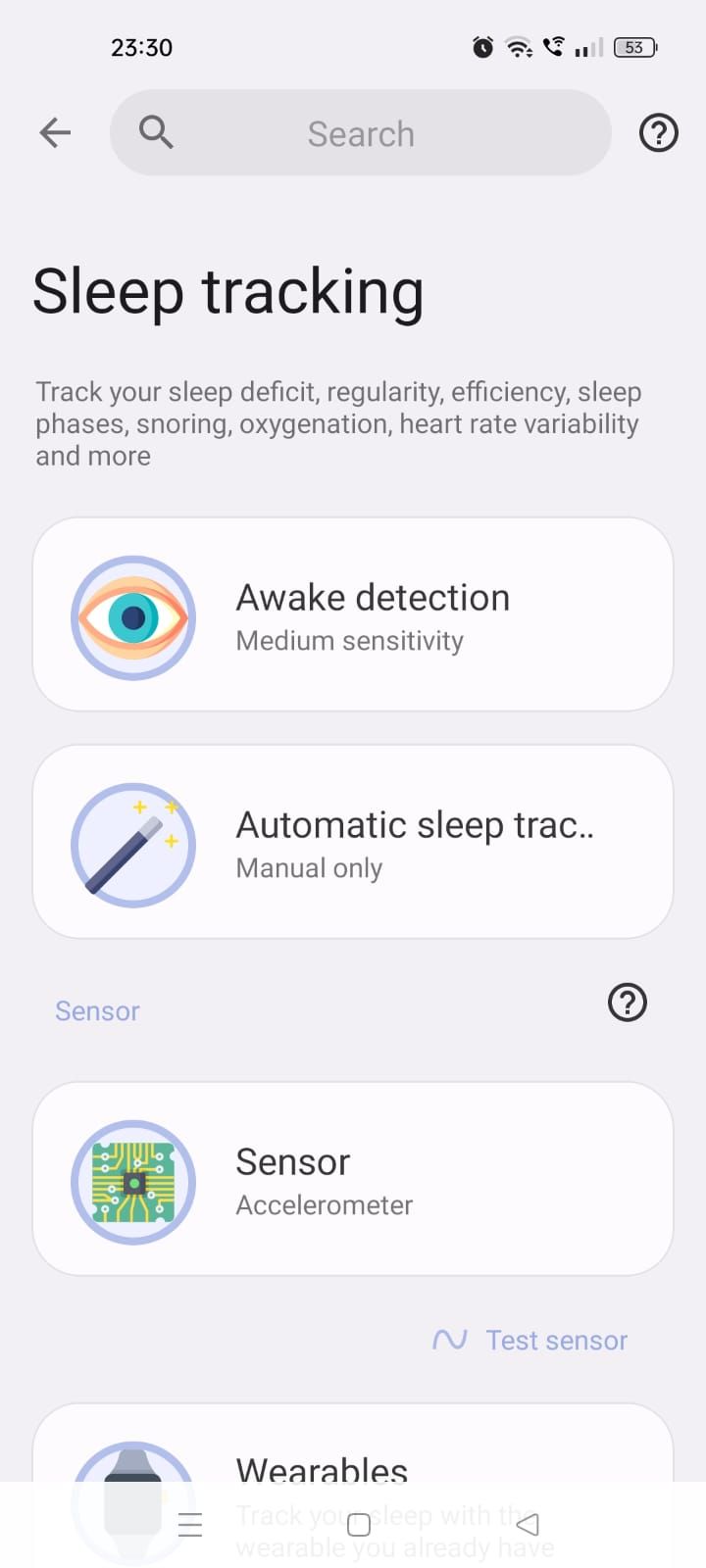Open Awake detection settings
The width and height of the screenshot is (706, 1568).
(x=353, y=614)
